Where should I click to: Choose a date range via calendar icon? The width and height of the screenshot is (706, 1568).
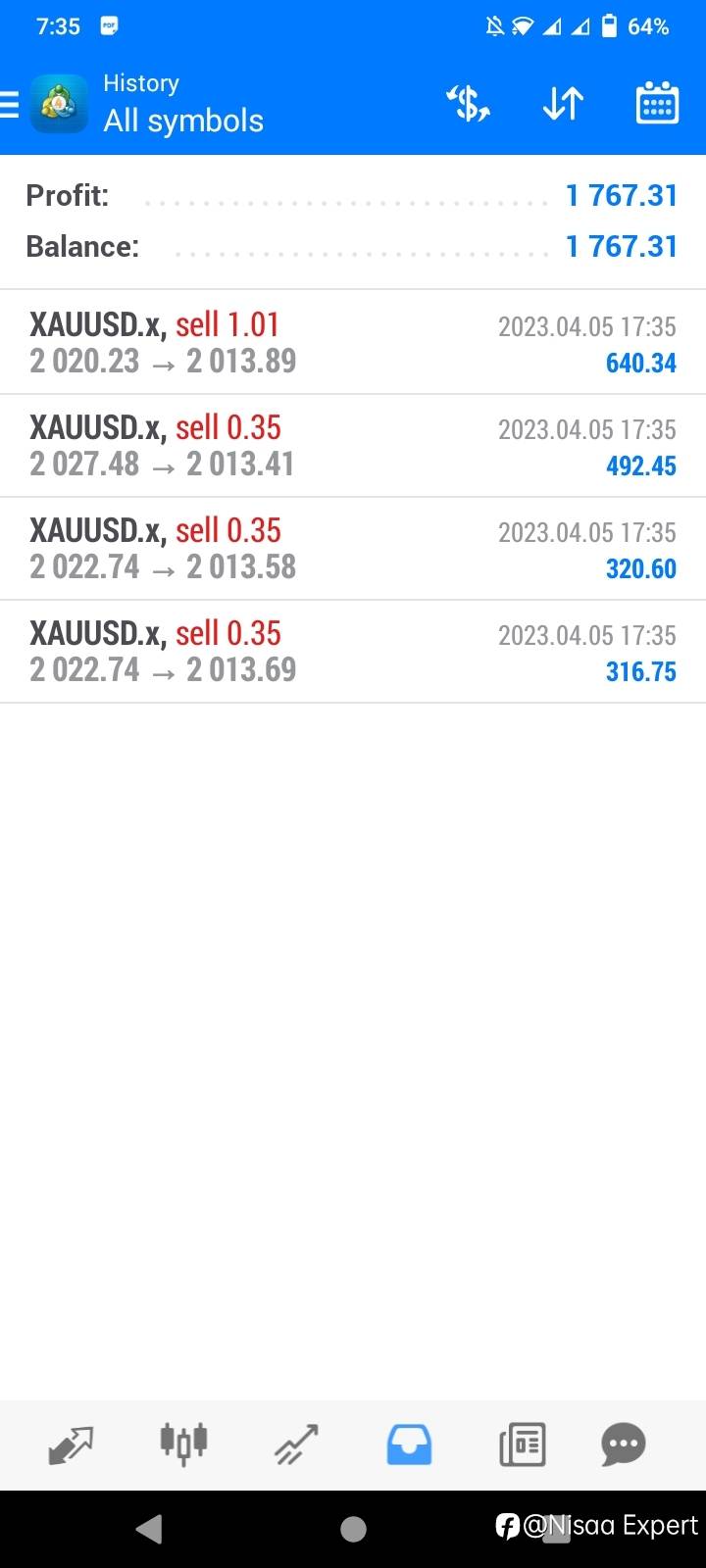[x=657, y=104]
